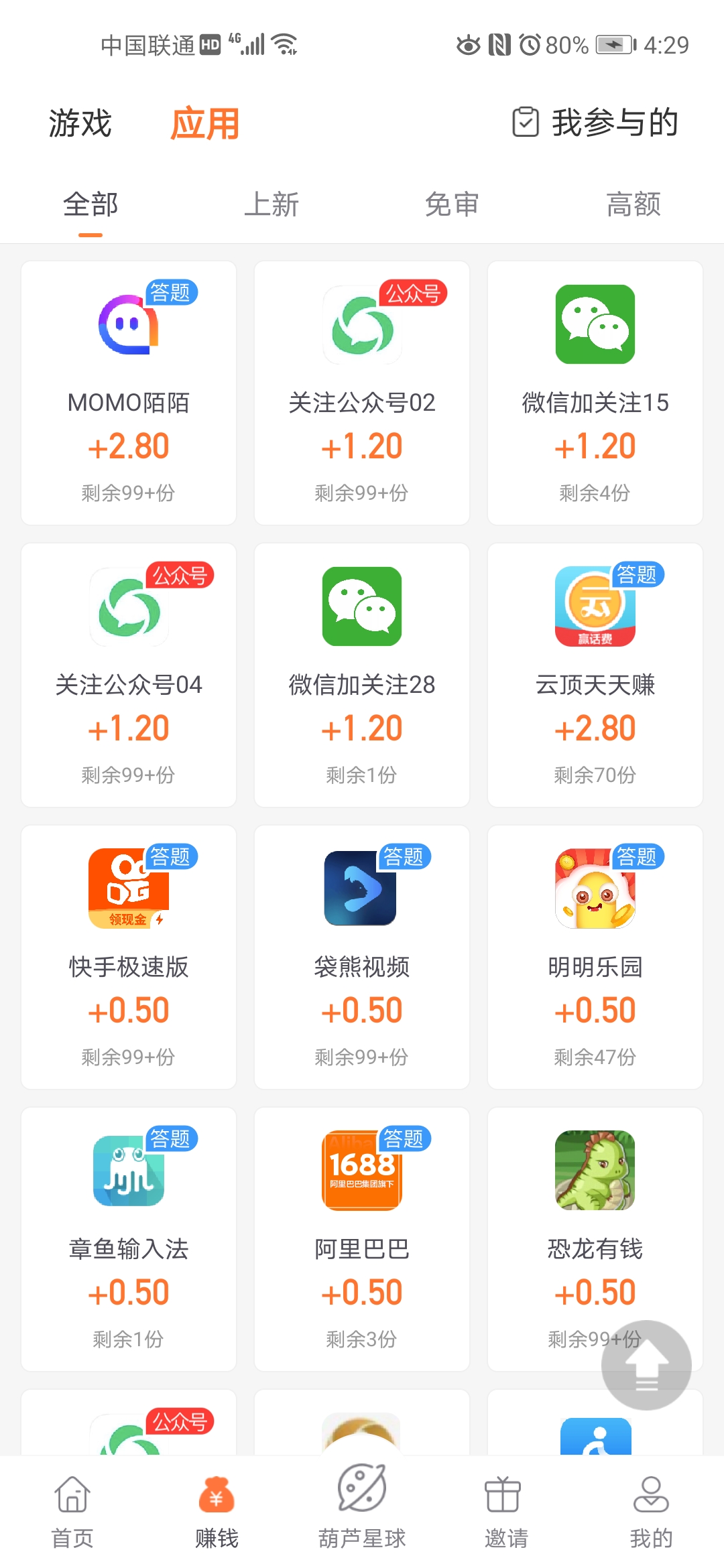Image resolution: width=724 pixels, height=1568 pixels.
Task: Open 我参与的 list
Action: pos(595,123)
